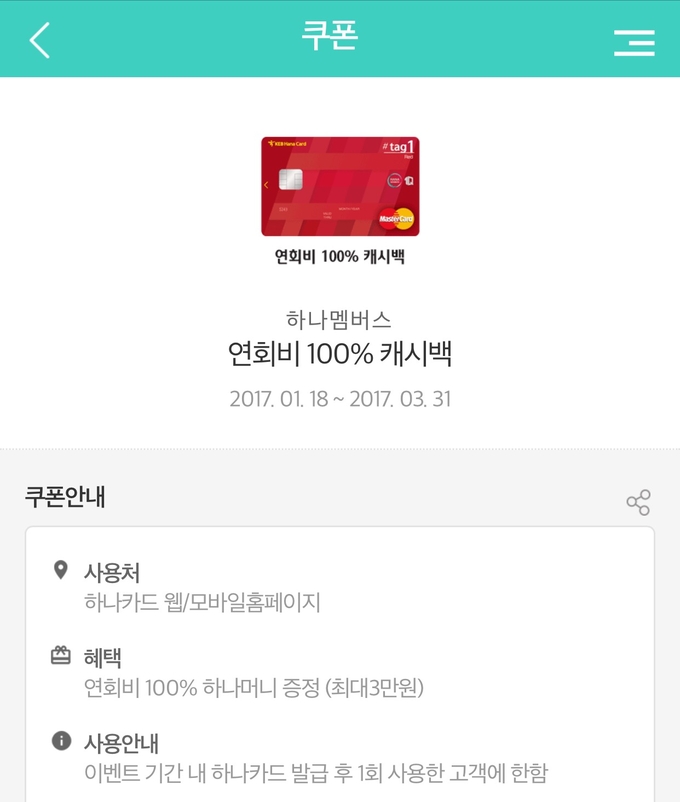
Task: Go back from the 쿠폰 page
Action: (40, 40)
